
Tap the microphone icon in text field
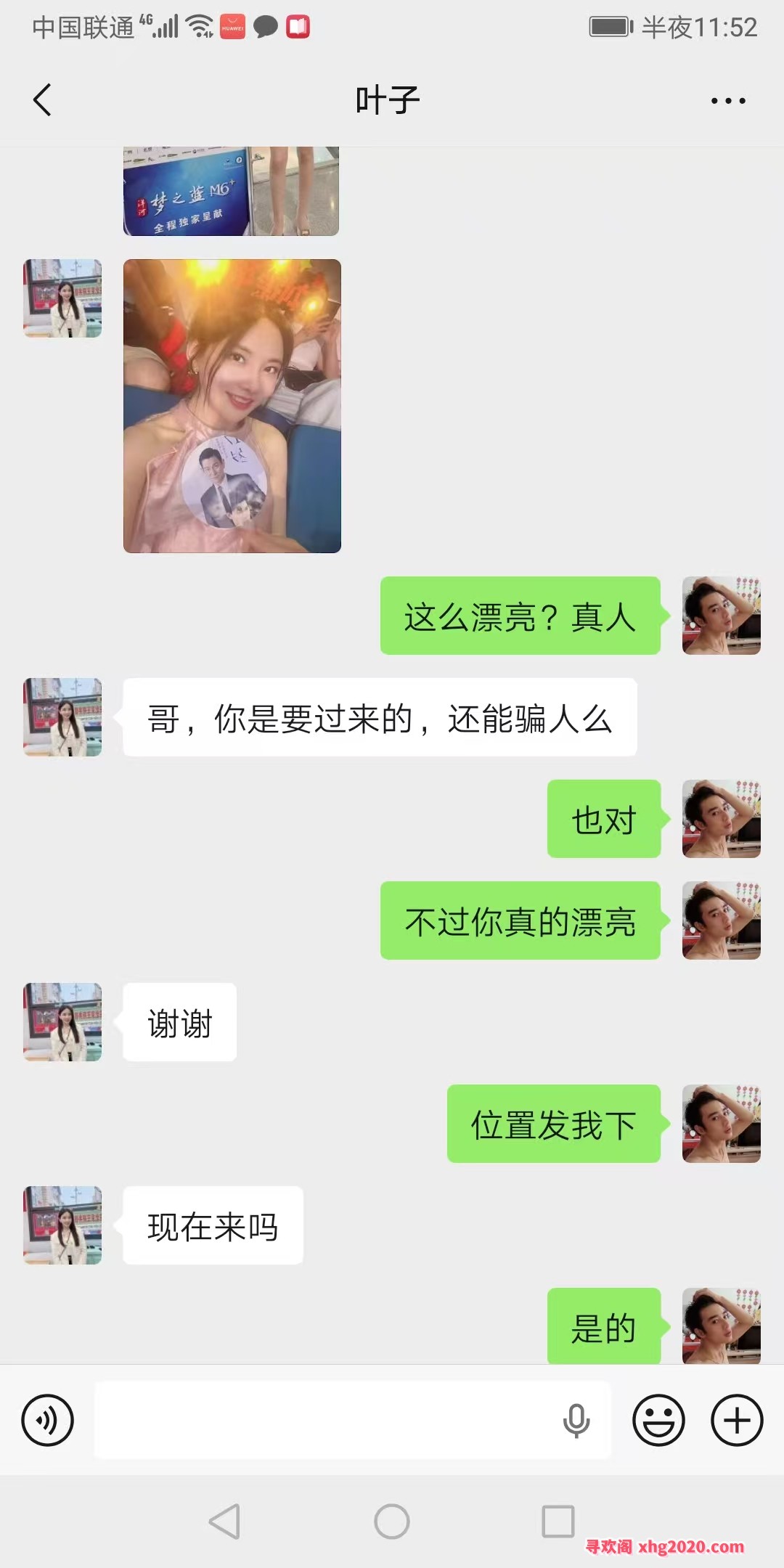[x=576, y=1421]
